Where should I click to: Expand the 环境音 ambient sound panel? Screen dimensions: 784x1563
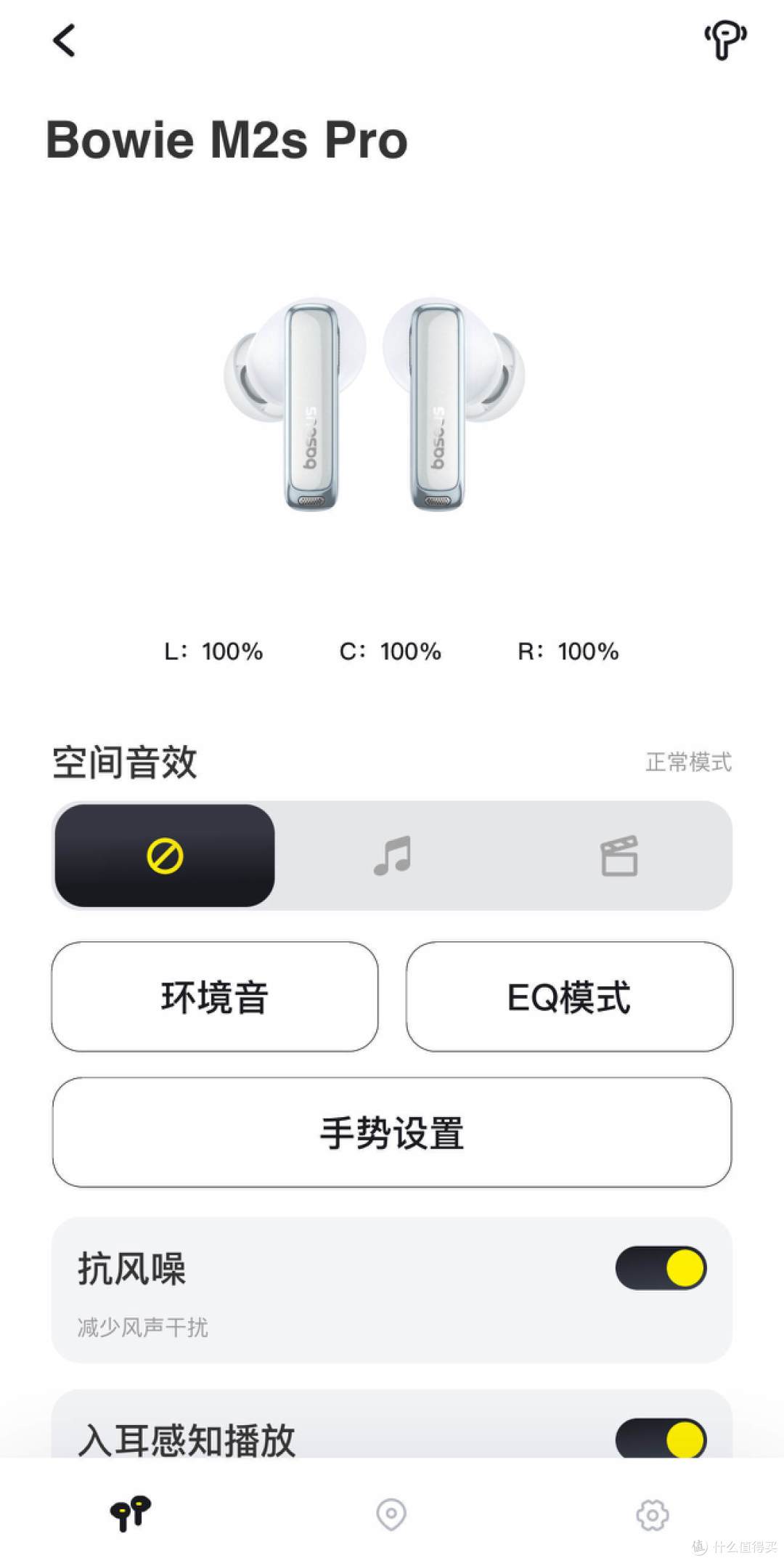click(x=214, y=996)
